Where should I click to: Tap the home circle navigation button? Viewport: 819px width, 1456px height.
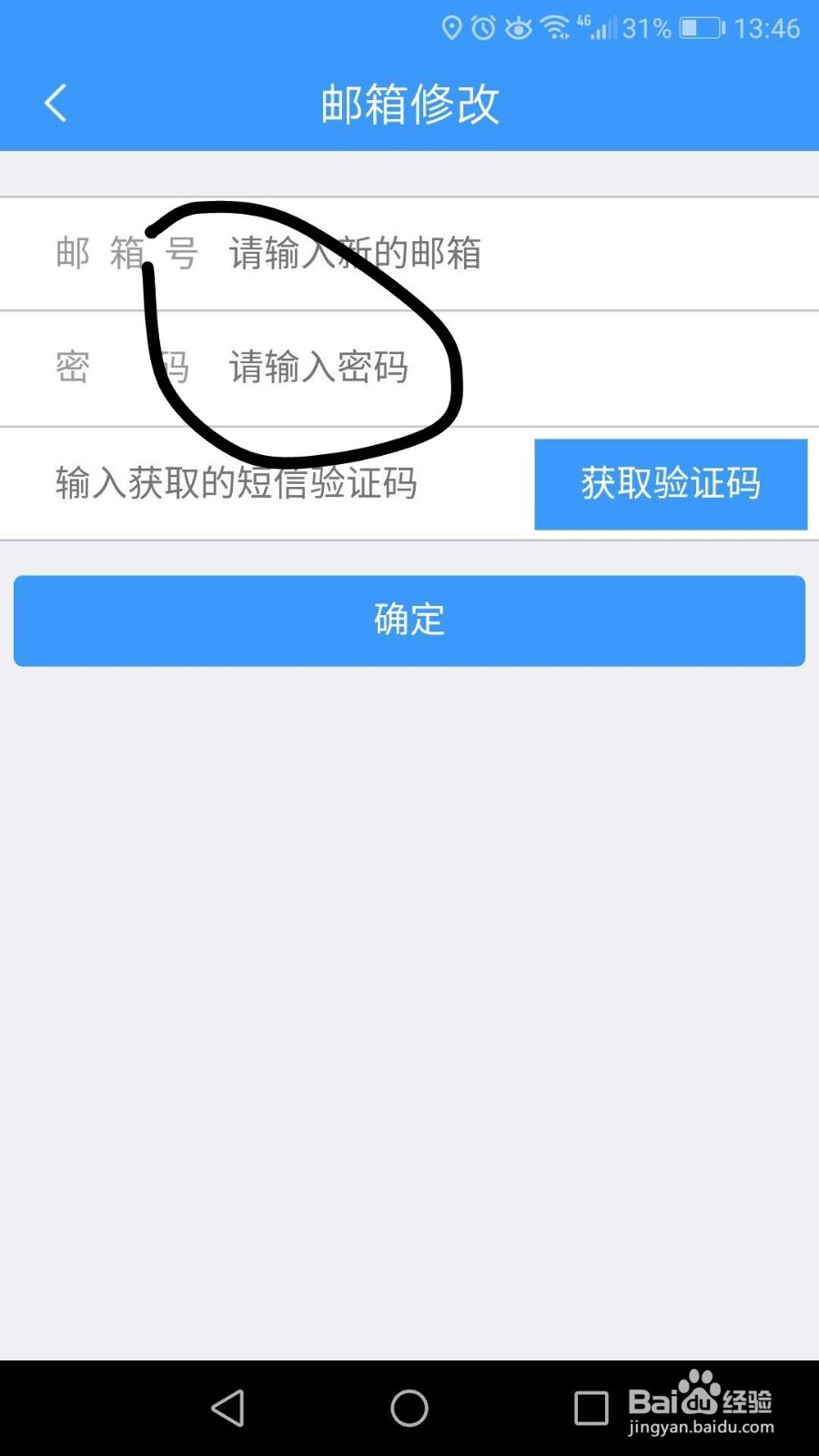point(409,1408)
